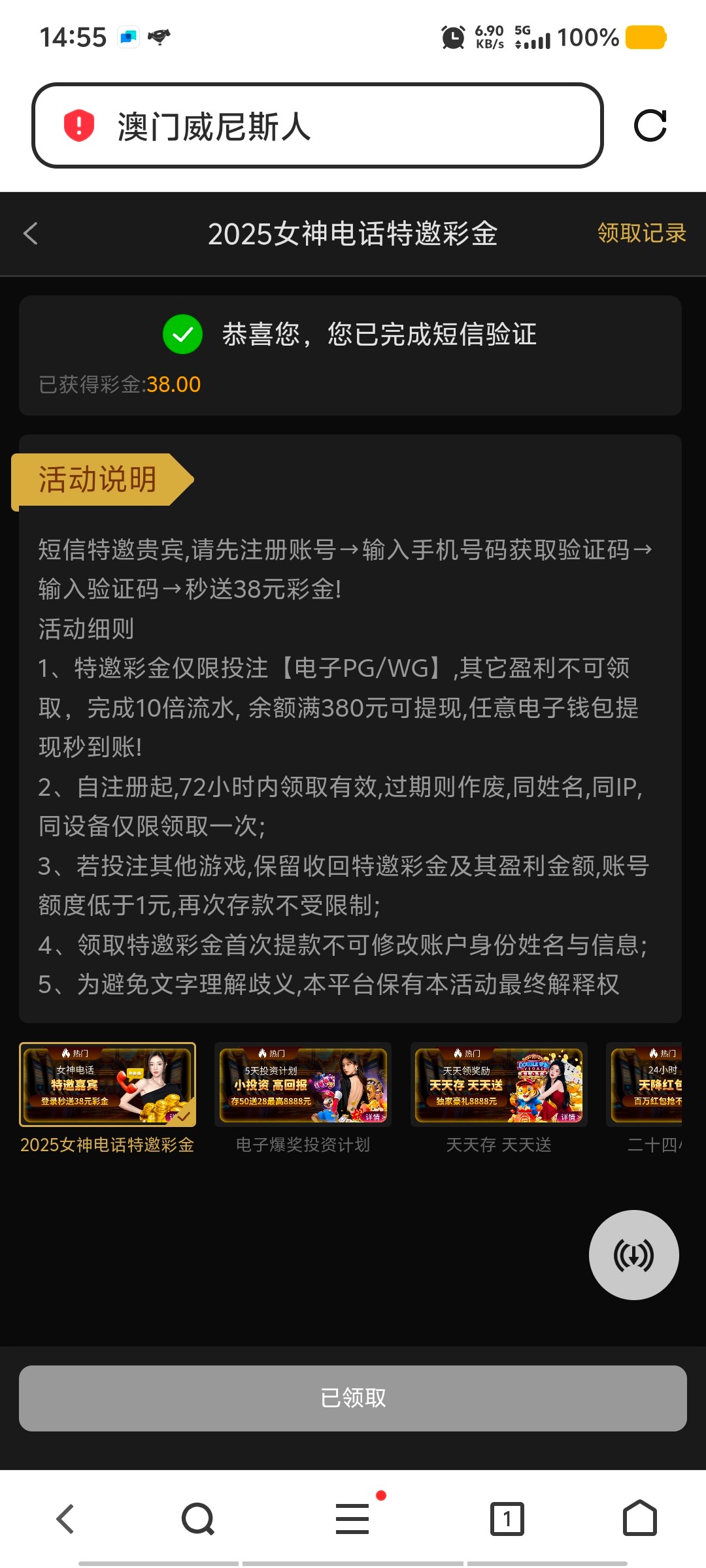The height and width of the screenshot is (1568, 706).
Task: Open the 二十四小时 red packet promo card
Action: [x=647, y=1085]
